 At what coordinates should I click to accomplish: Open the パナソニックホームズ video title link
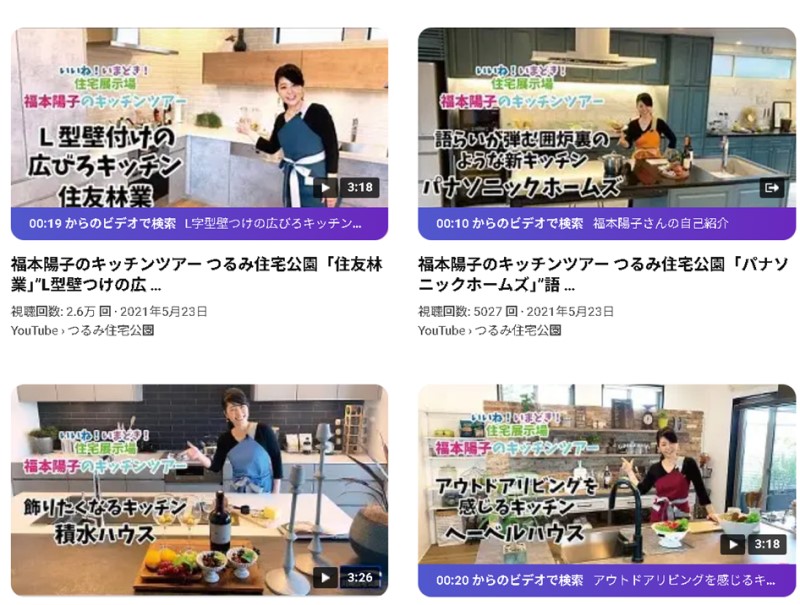coord(598,274)
